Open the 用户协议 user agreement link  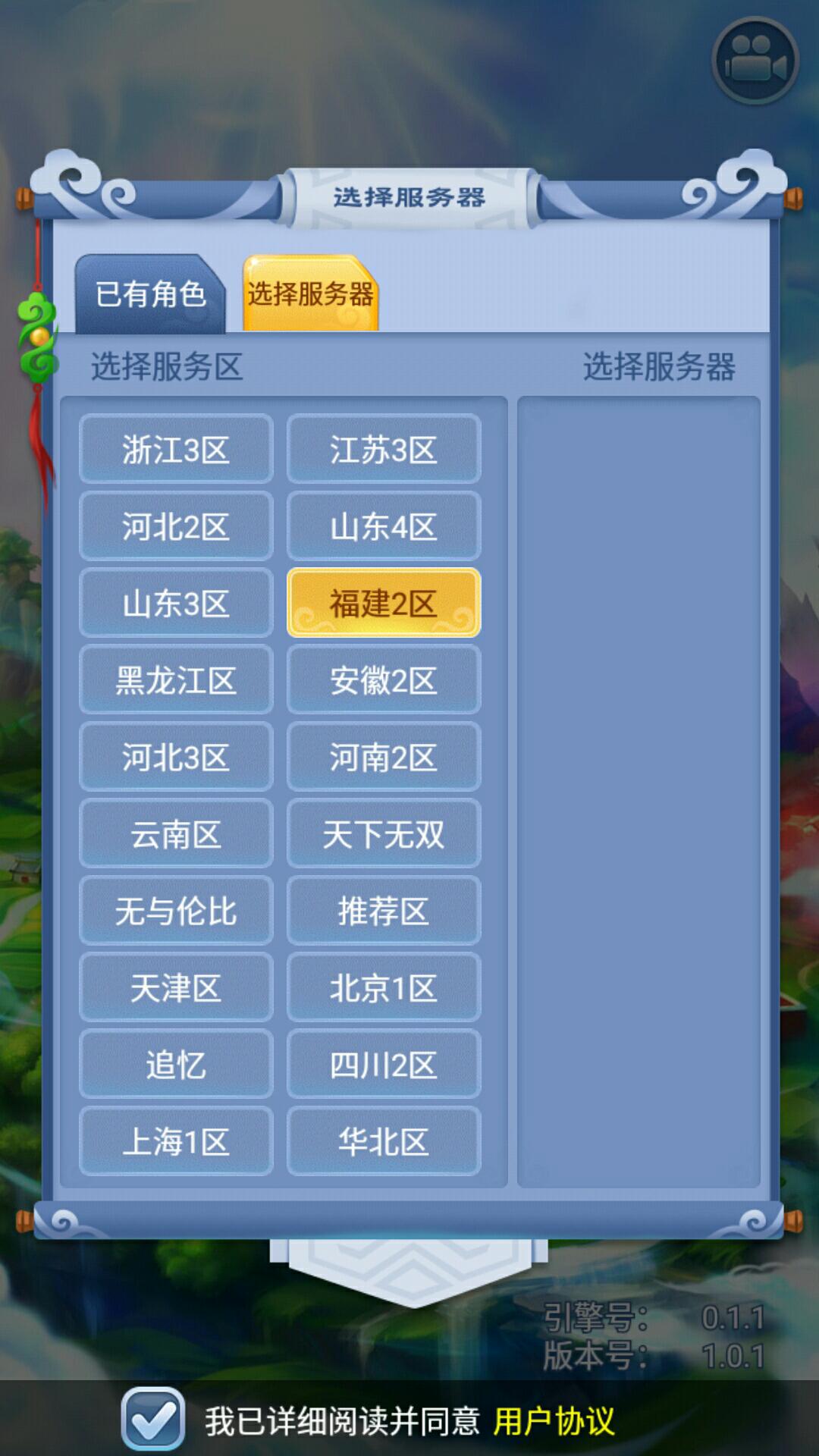point(554,1420)
